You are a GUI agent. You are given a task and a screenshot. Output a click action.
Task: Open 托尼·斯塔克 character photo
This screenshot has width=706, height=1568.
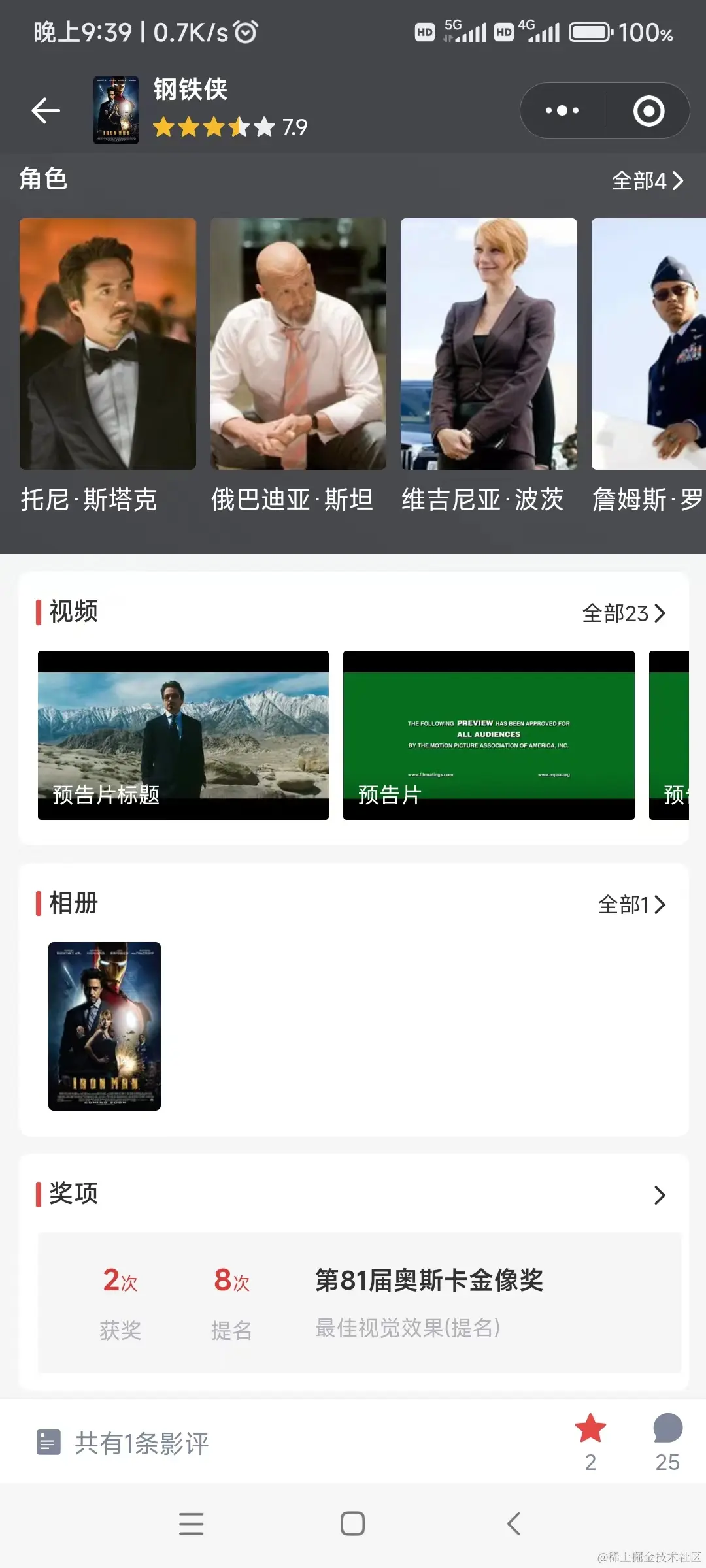pos(108,344)
